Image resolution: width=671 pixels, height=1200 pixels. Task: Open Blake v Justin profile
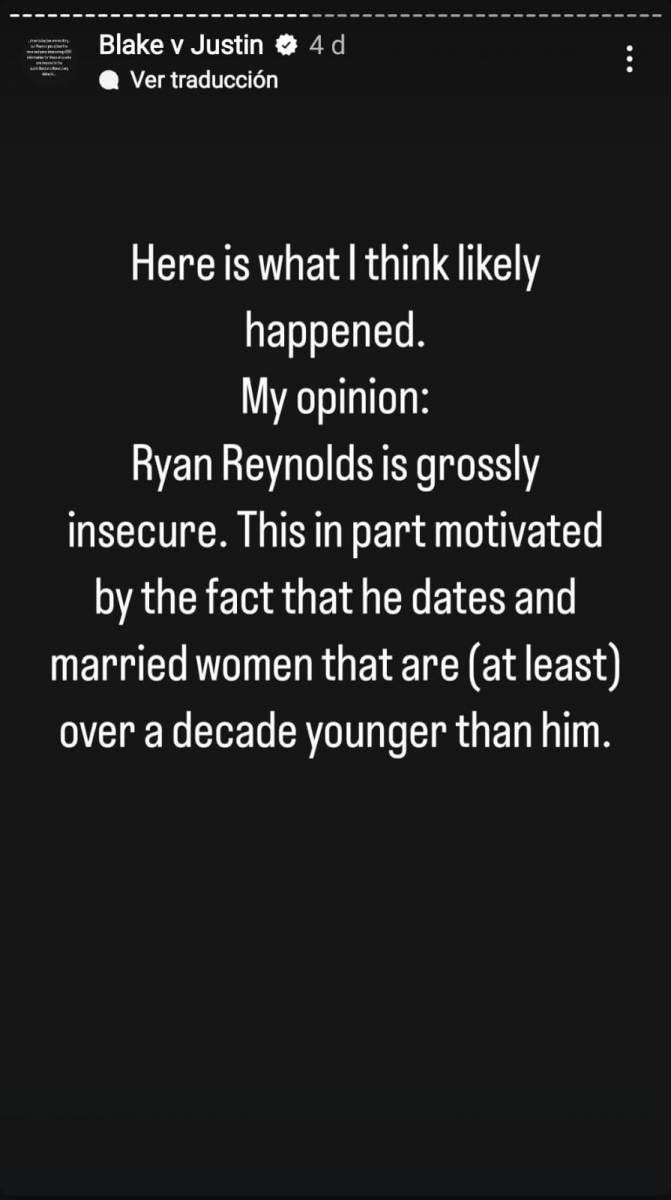click(x=181, y=44)
